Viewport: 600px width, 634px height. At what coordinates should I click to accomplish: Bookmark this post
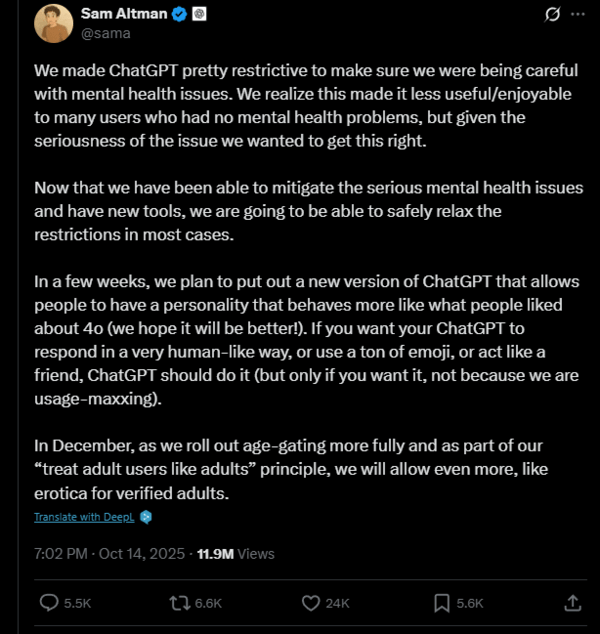coord(442,603)
